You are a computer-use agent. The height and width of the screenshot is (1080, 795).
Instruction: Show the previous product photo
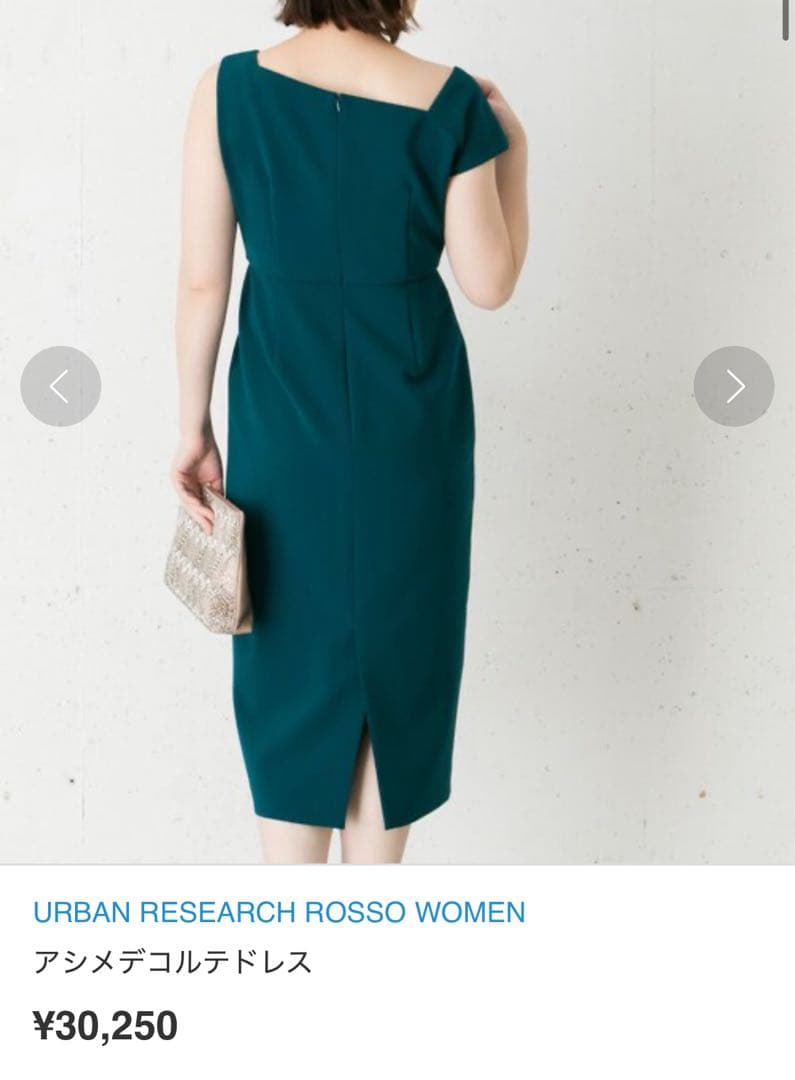pyautogui.click(x=61, y=386)
